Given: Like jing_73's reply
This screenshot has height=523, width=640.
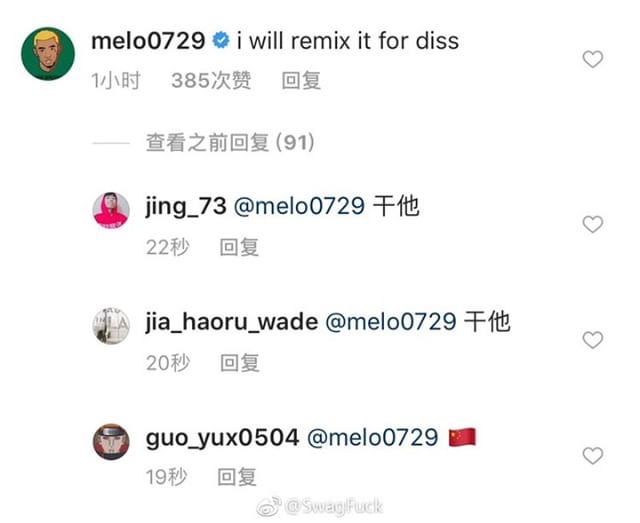Looking at the screenshot, I should 593,225.
